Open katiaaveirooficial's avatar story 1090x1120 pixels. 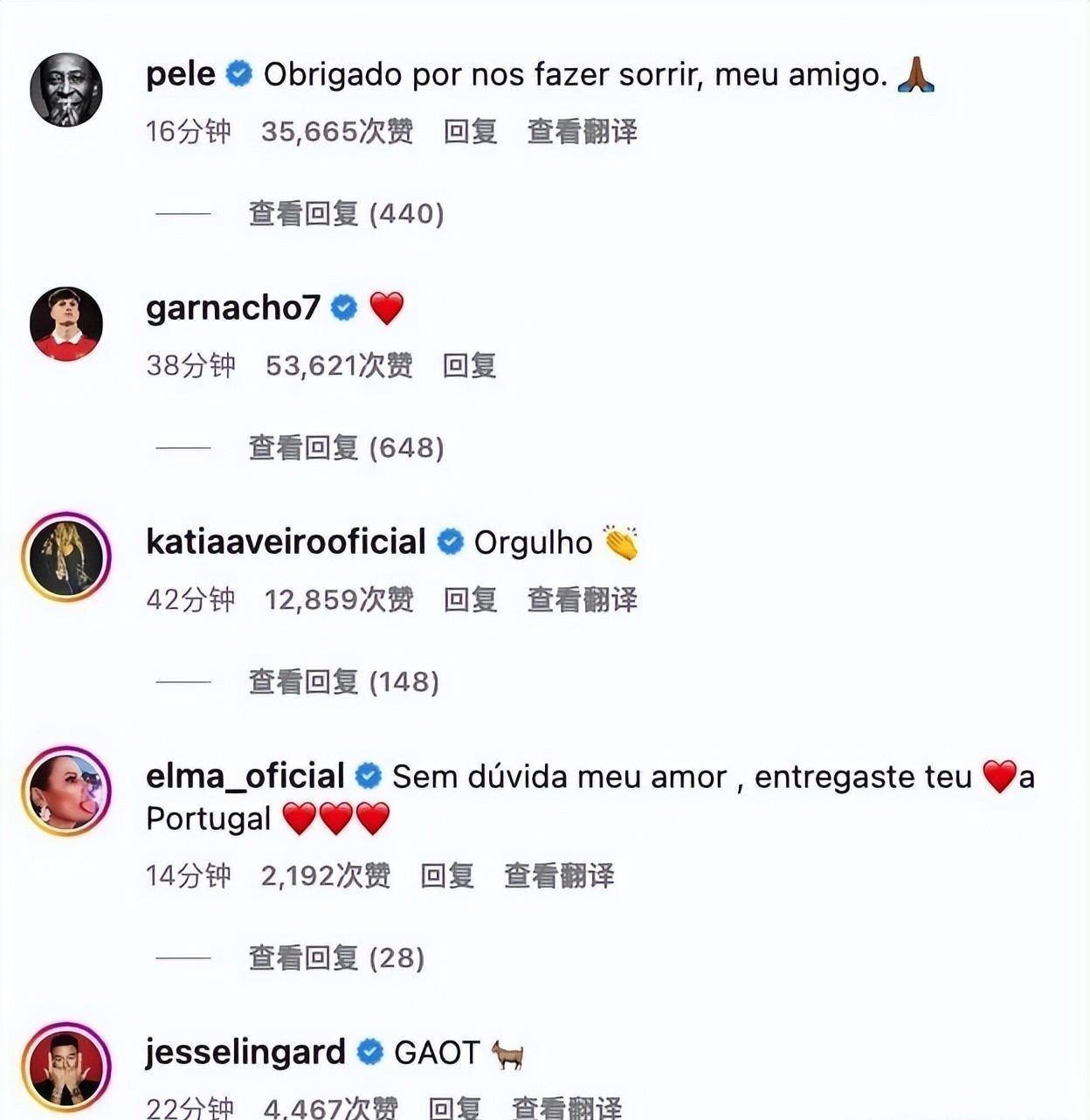66,557
